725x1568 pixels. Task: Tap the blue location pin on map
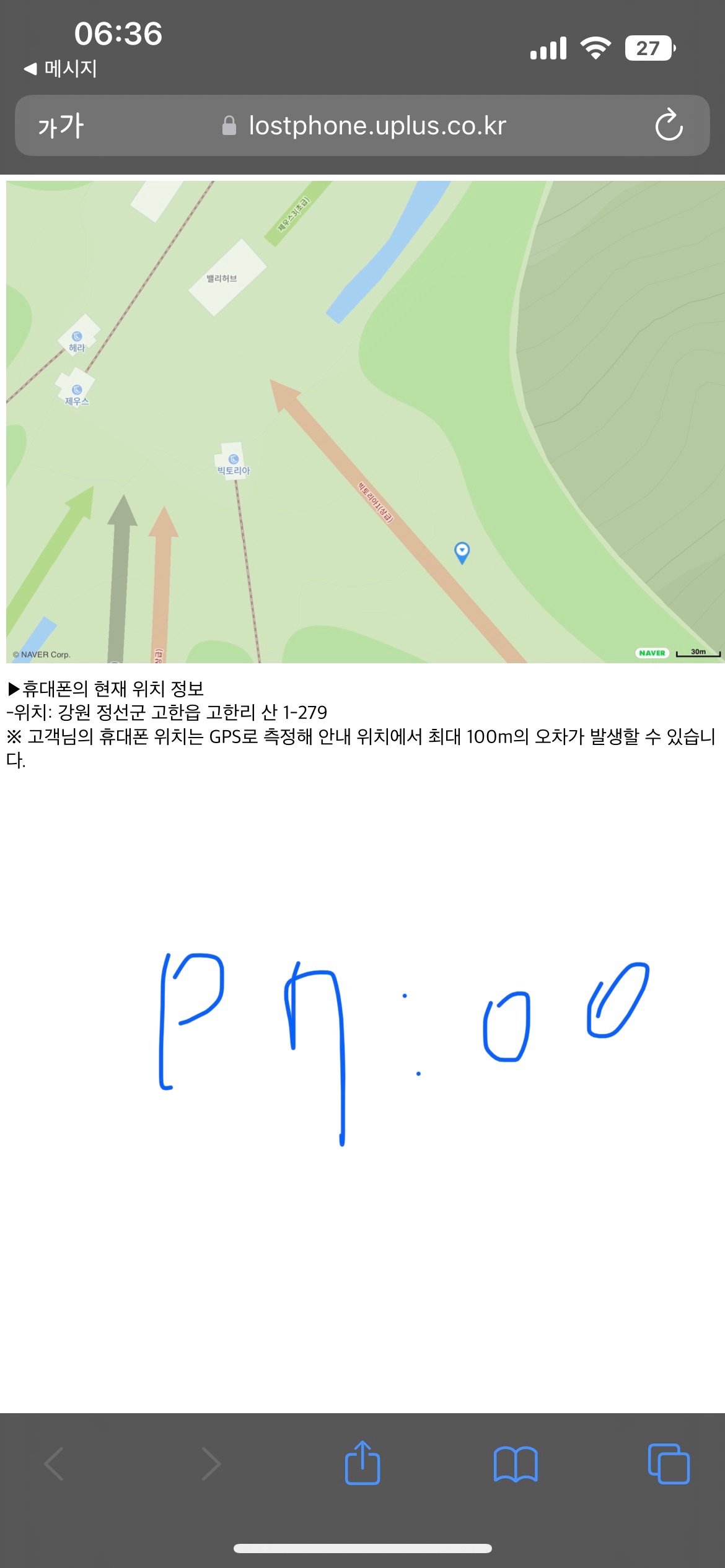tap(462, 551)
